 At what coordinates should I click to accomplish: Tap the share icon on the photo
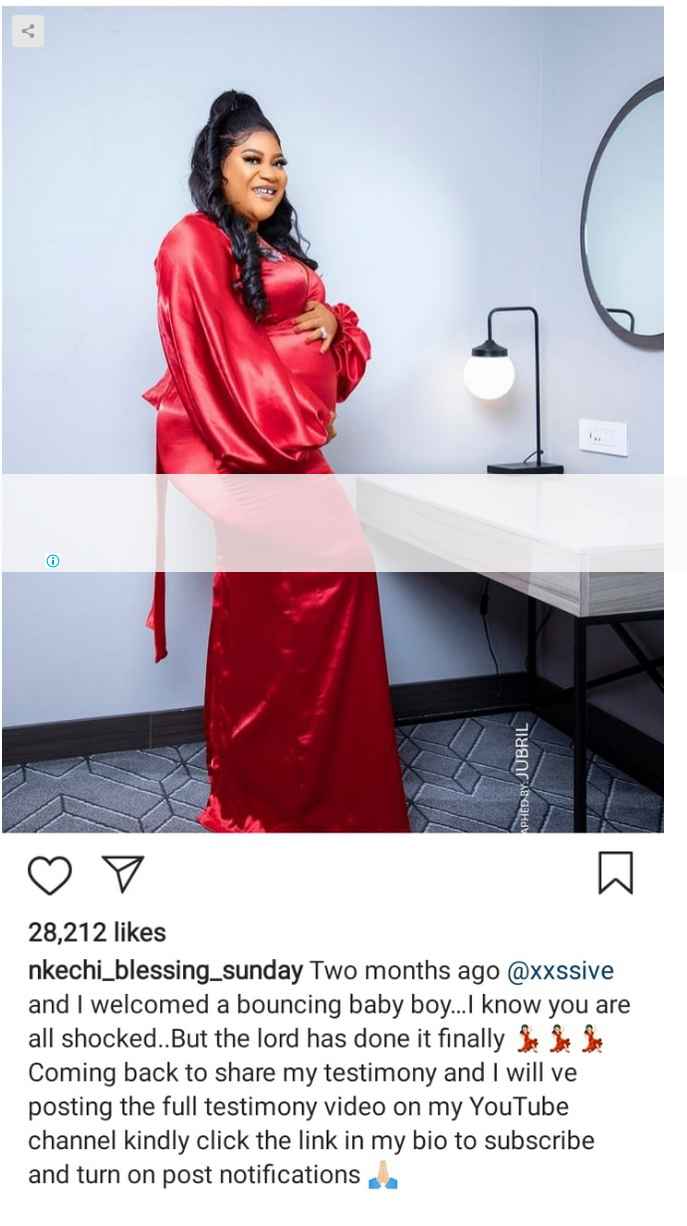point(28,32)
